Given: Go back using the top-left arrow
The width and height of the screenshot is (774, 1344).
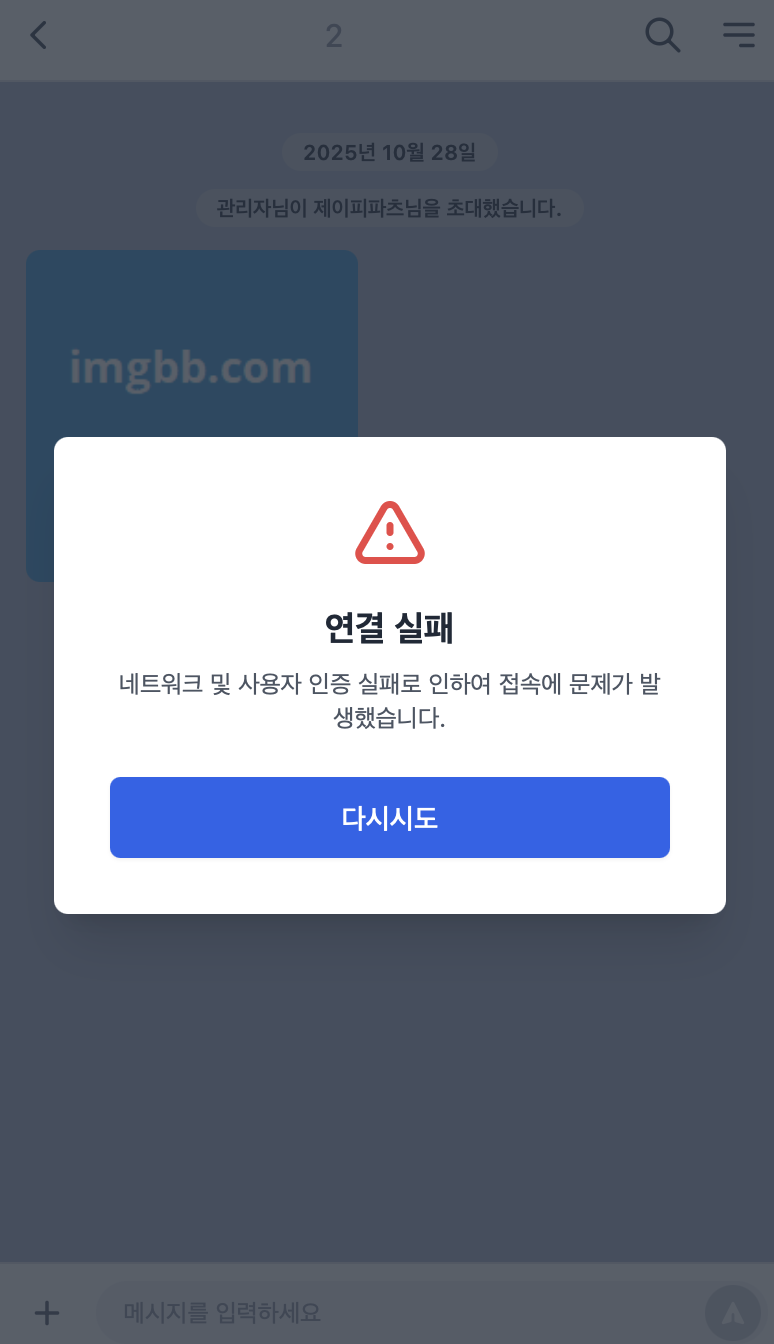Looking at the screenshot, I should point(38,36).
